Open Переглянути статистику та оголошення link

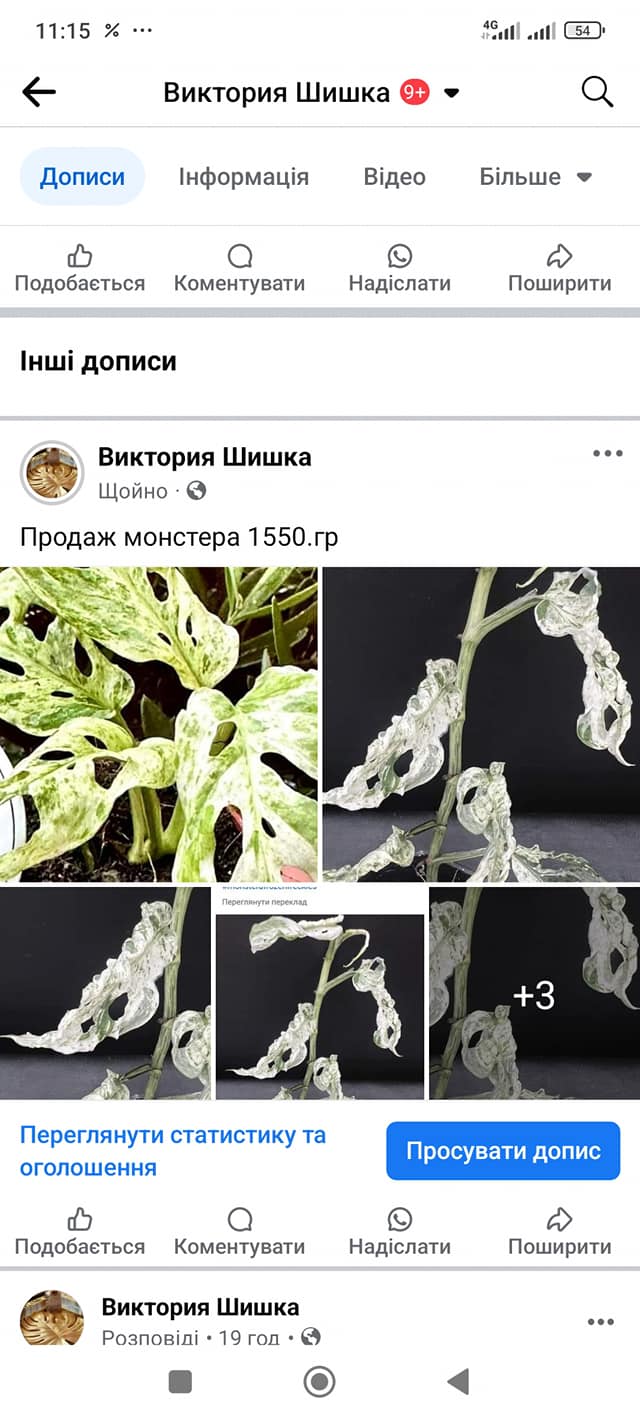(173, 1151)
